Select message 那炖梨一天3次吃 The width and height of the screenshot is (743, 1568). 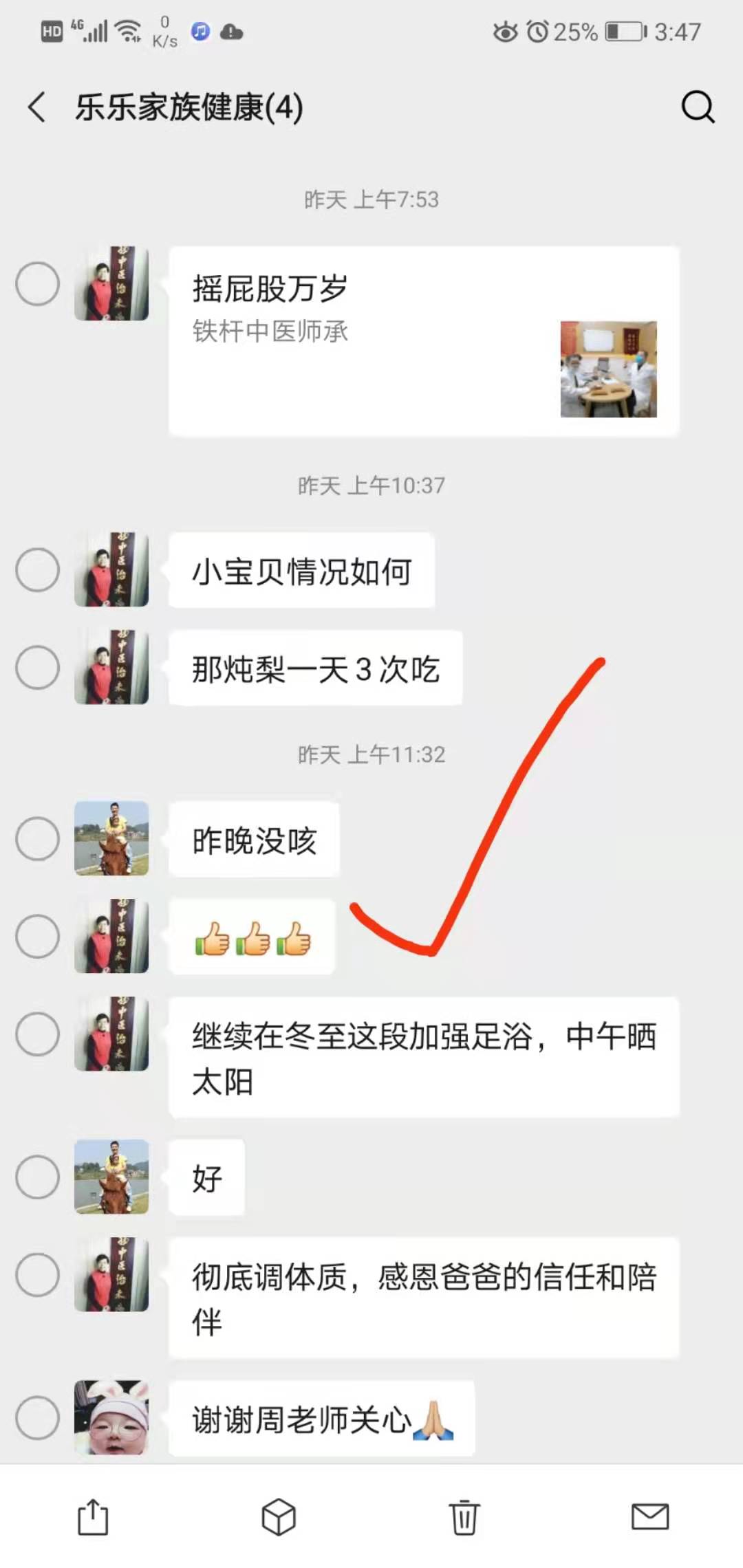[x=38, y=667]
